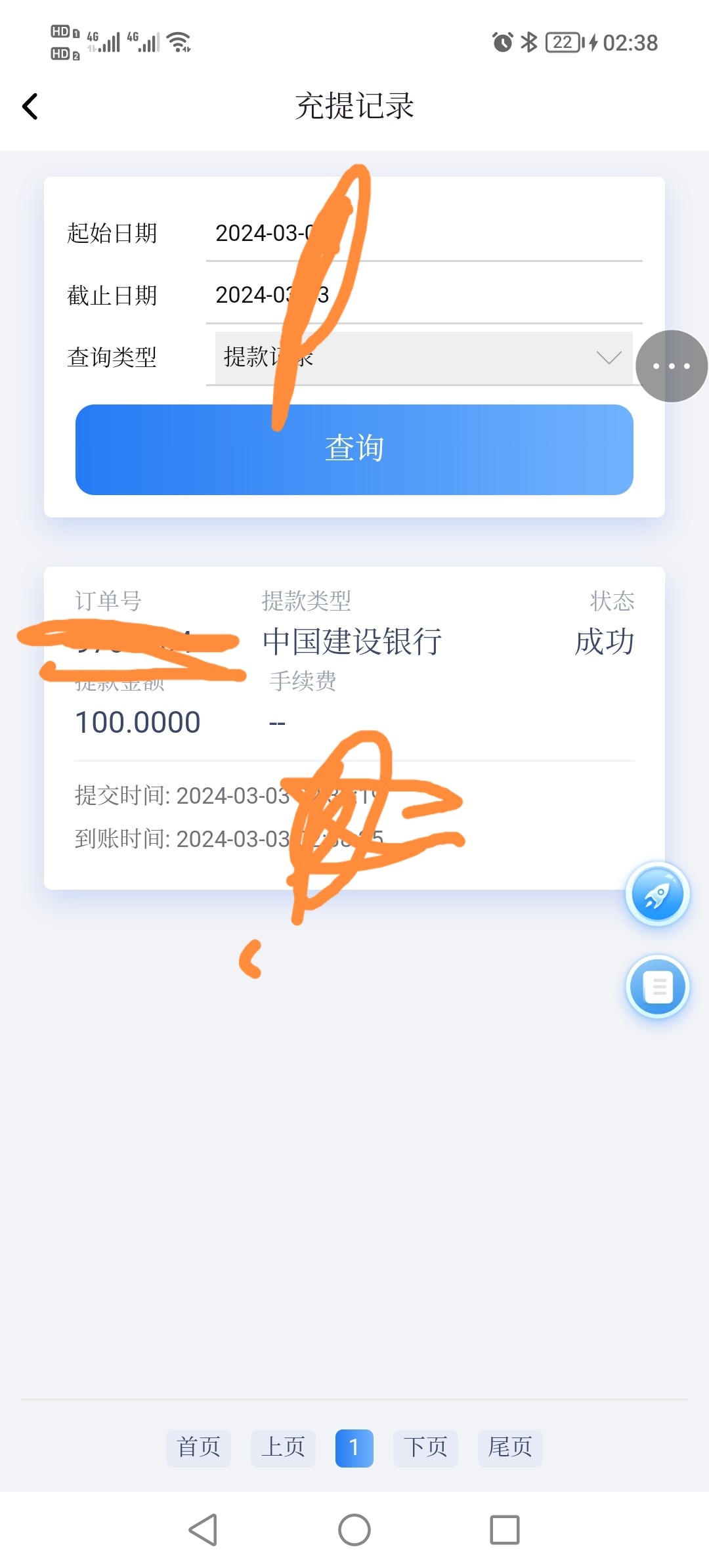Go to 首页 in the pagination

[198, 1447]
